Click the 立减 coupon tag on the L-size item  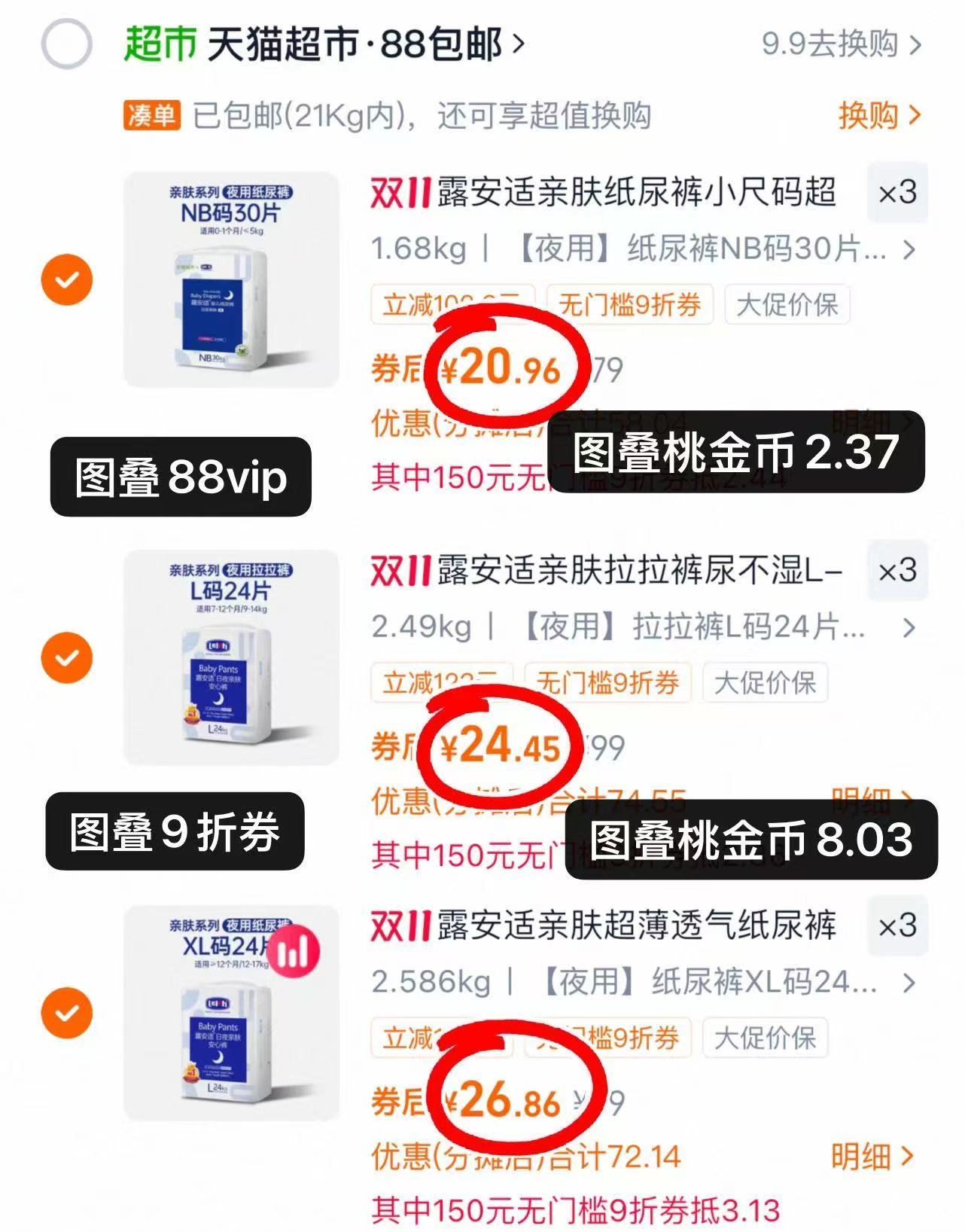tap(443, 684)
